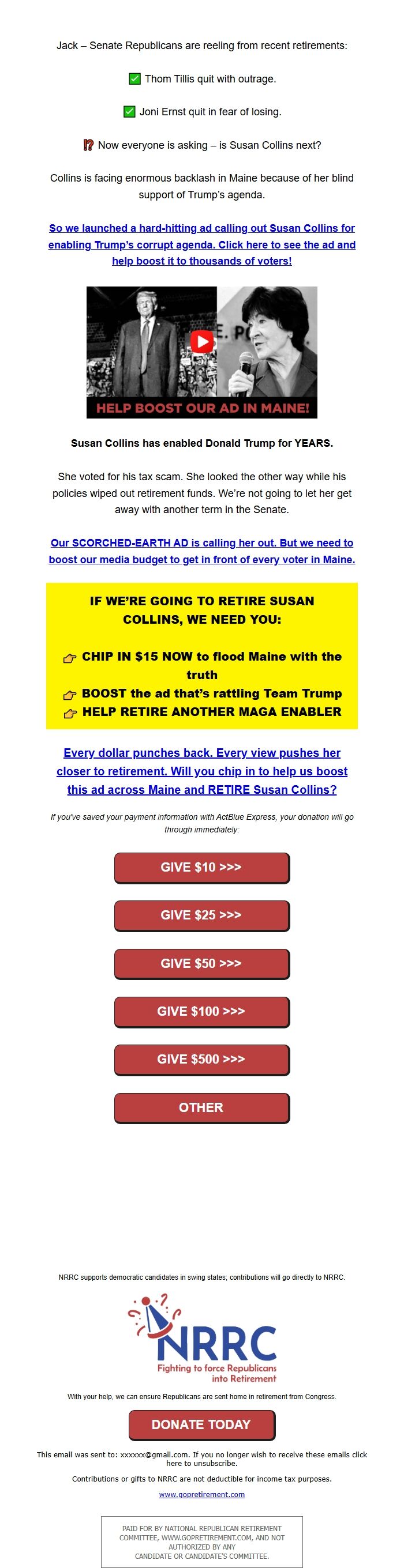The image size is (404, 1568).
Task: Choose the GIVE $100 donation
Action: (x=201, y=1012)
